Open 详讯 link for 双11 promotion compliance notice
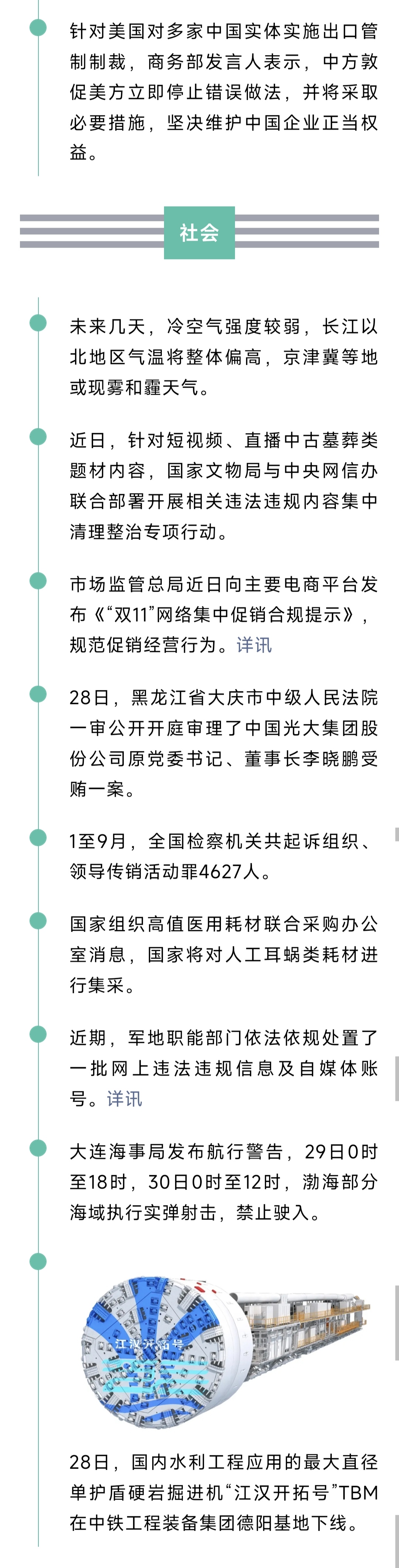This screenshot has height=1568, width=399. [x=254, y=644]
